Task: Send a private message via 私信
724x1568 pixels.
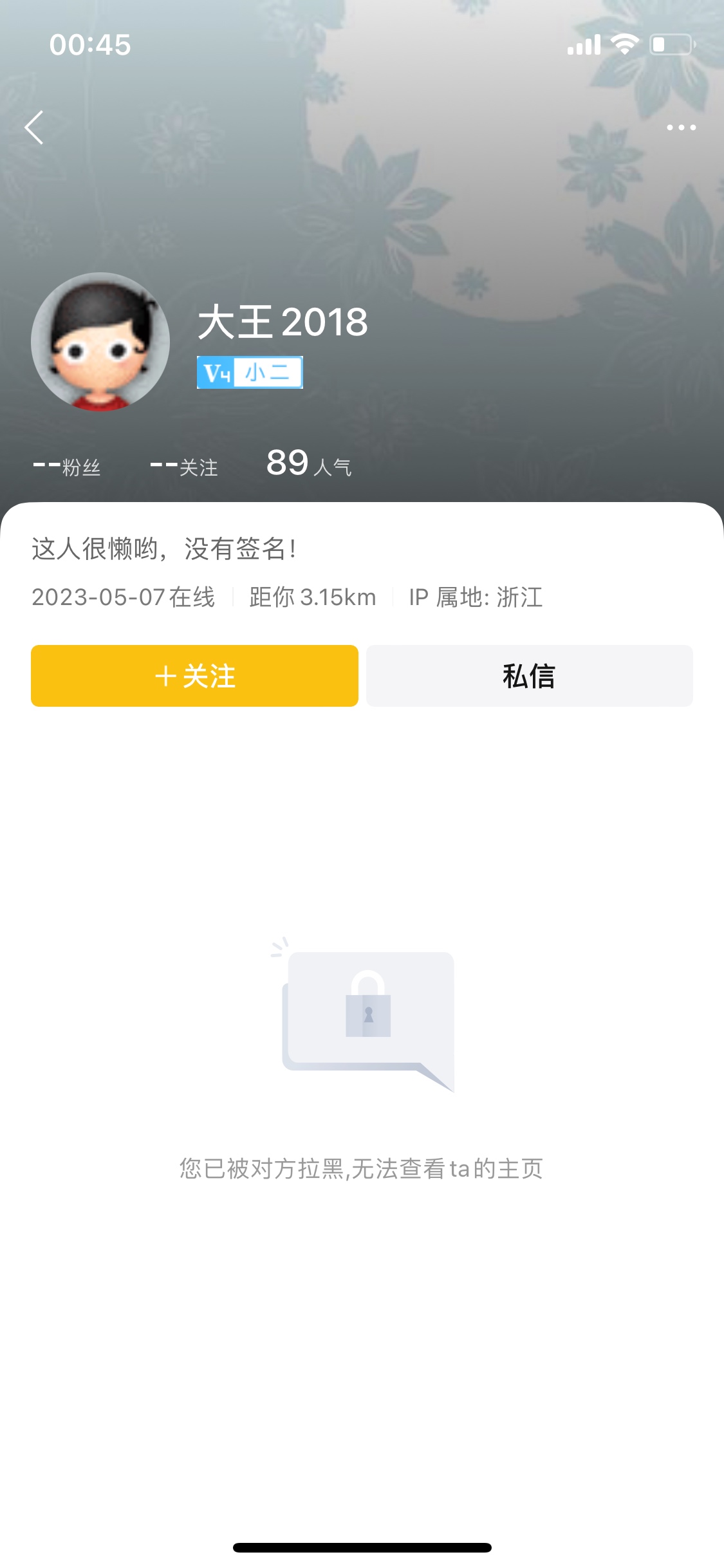Action: click(529, 676)
